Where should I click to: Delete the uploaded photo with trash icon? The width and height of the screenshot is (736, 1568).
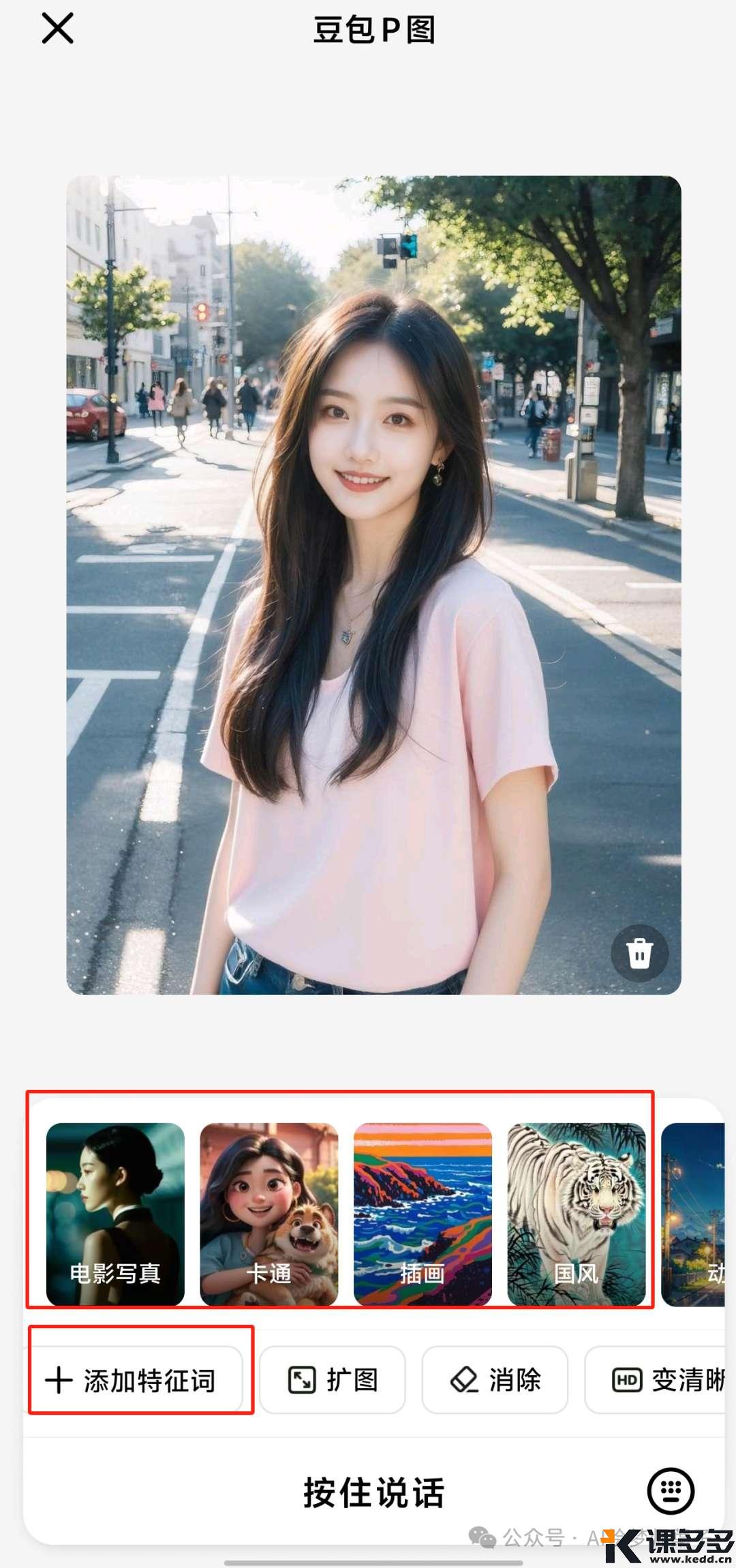tap(639, 953)
